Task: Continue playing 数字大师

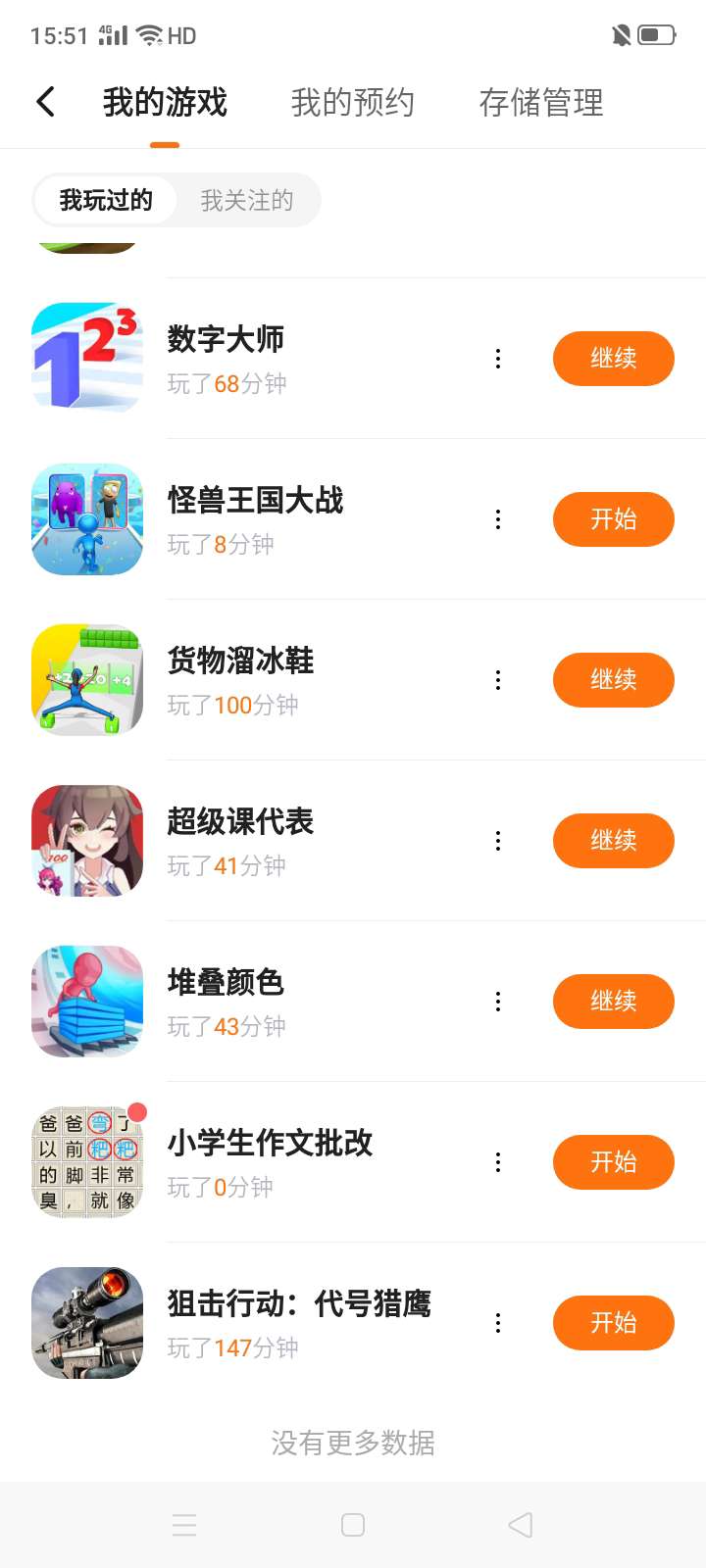Action: tap(613, 359)
